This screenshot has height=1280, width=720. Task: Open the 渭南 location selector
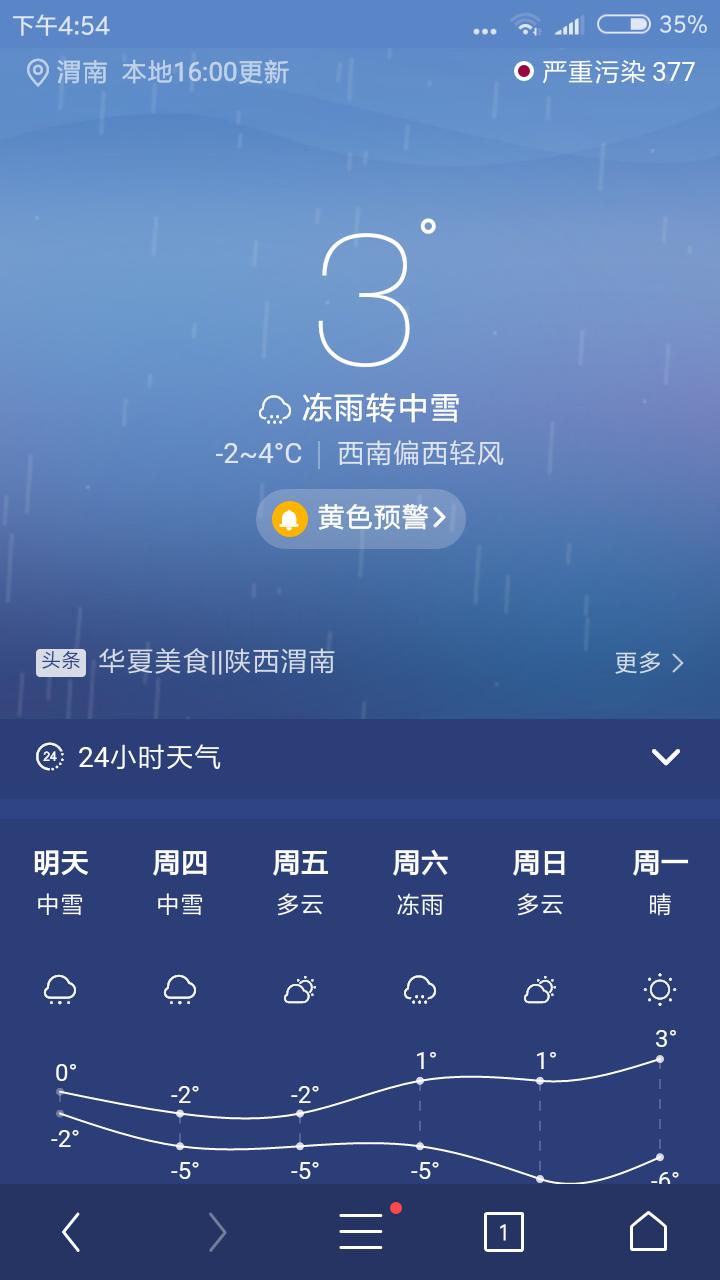point(67,72)
